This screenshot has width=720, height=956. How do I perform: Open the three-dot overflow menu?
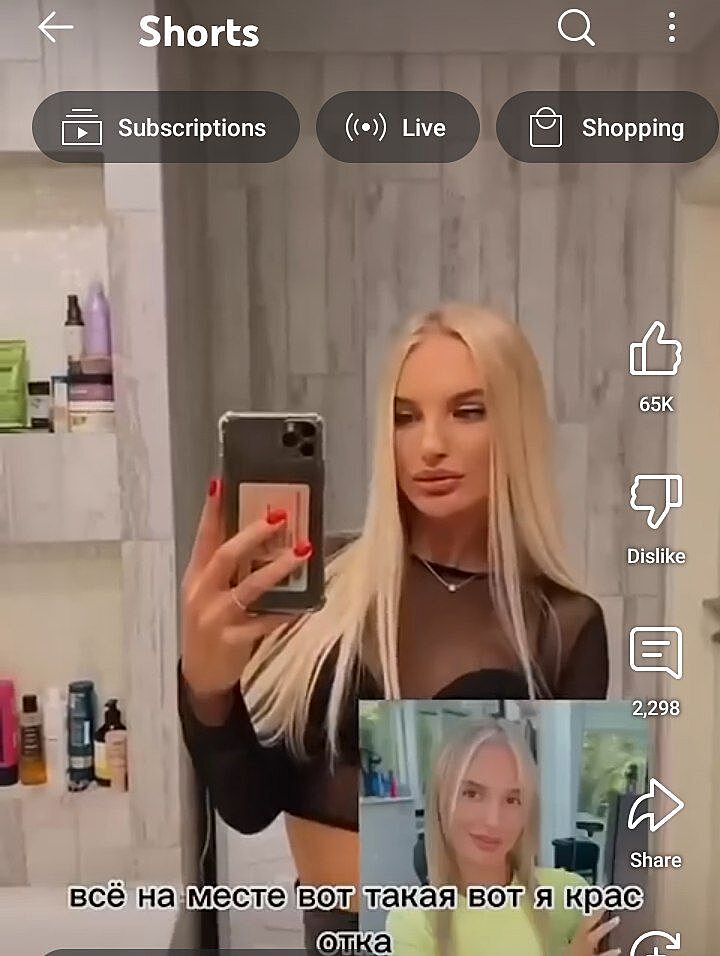click(671, 28)
